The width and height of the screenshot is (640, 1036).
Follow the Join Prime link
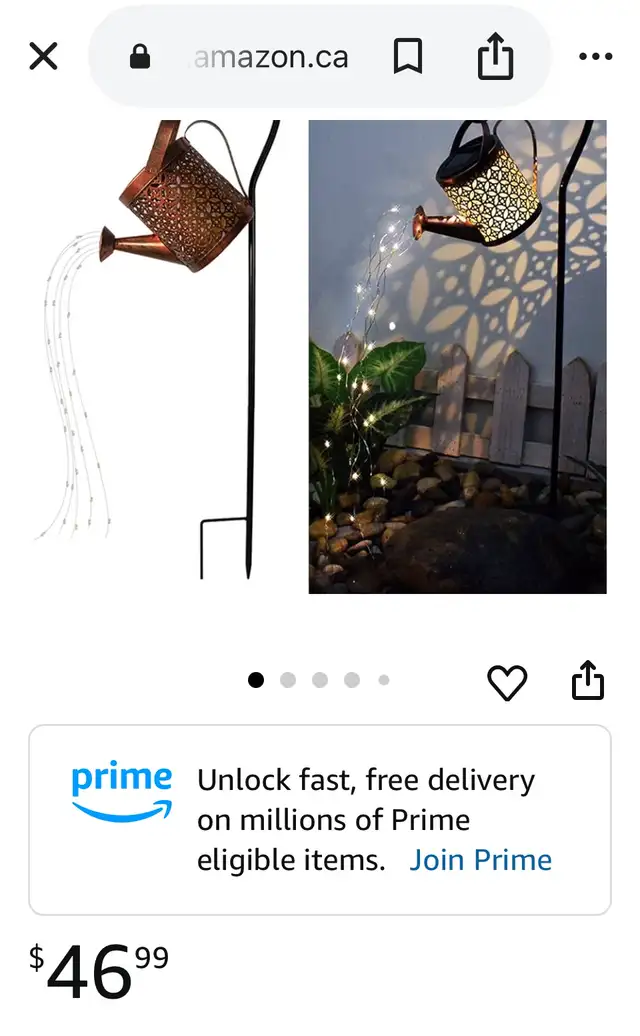[x=480, y=860]
